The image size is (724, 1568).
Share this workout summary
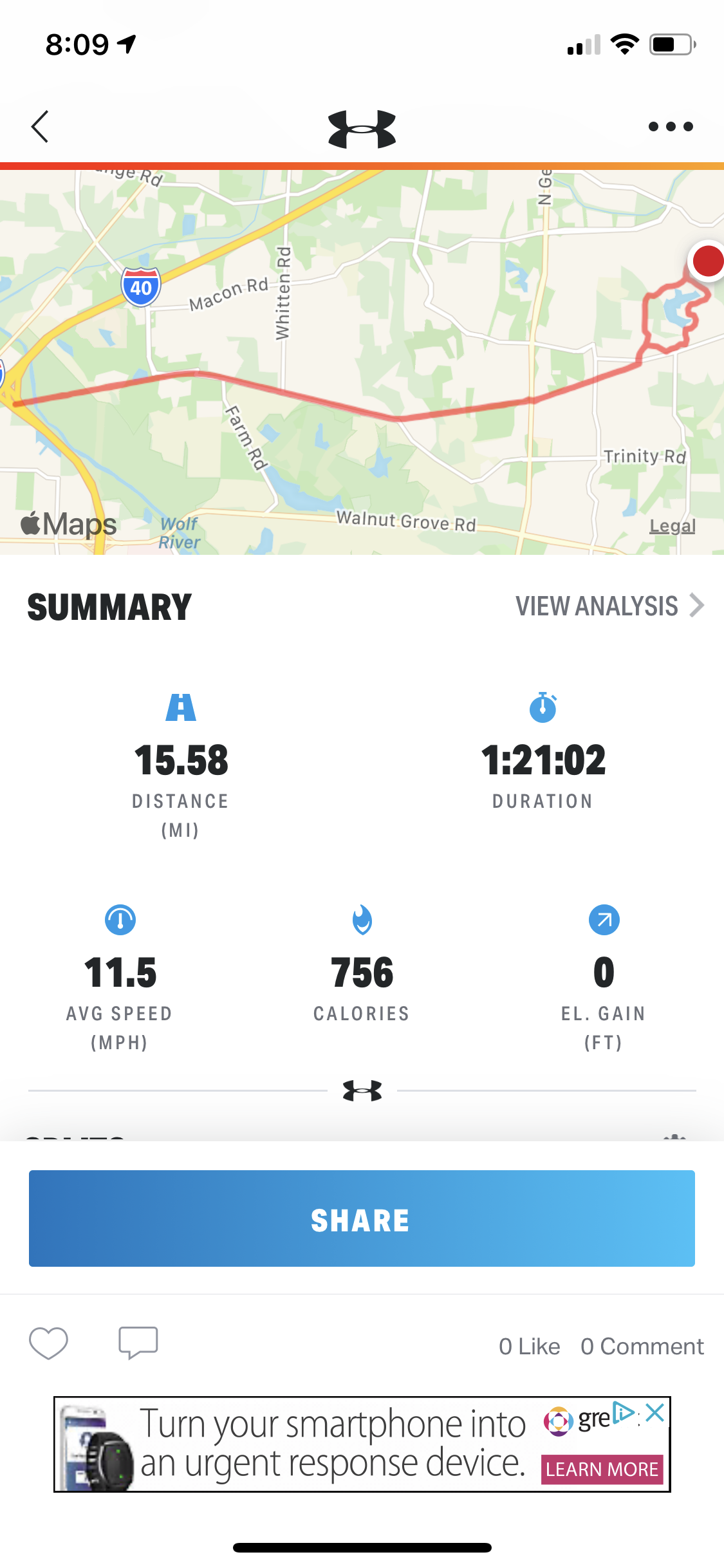point(362,1218)
